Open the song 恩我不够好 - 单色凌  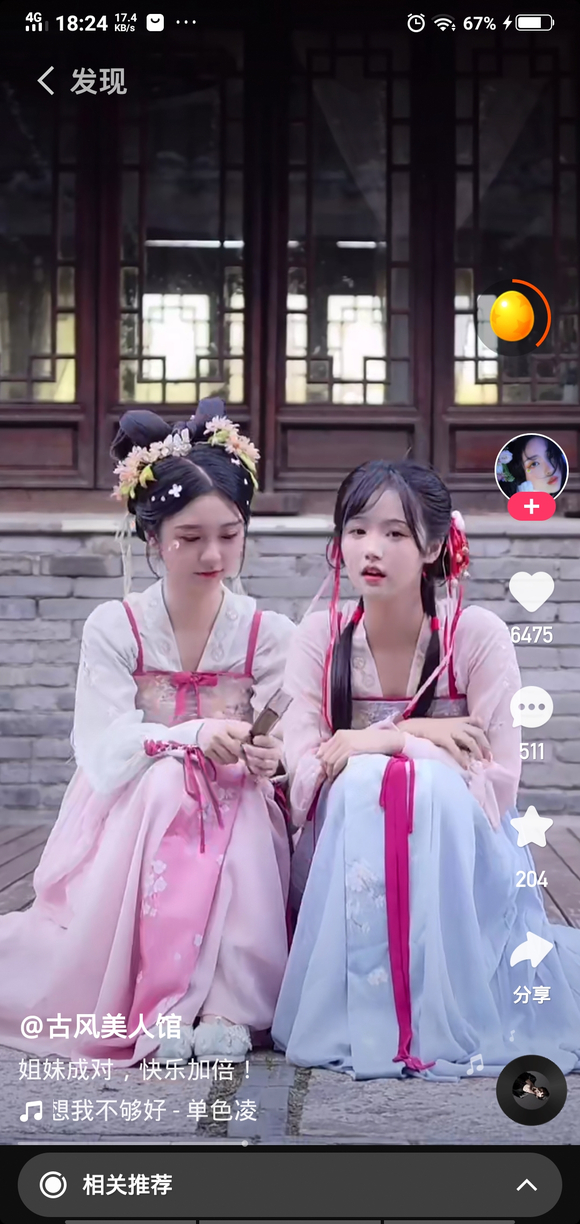[139, 1110]
